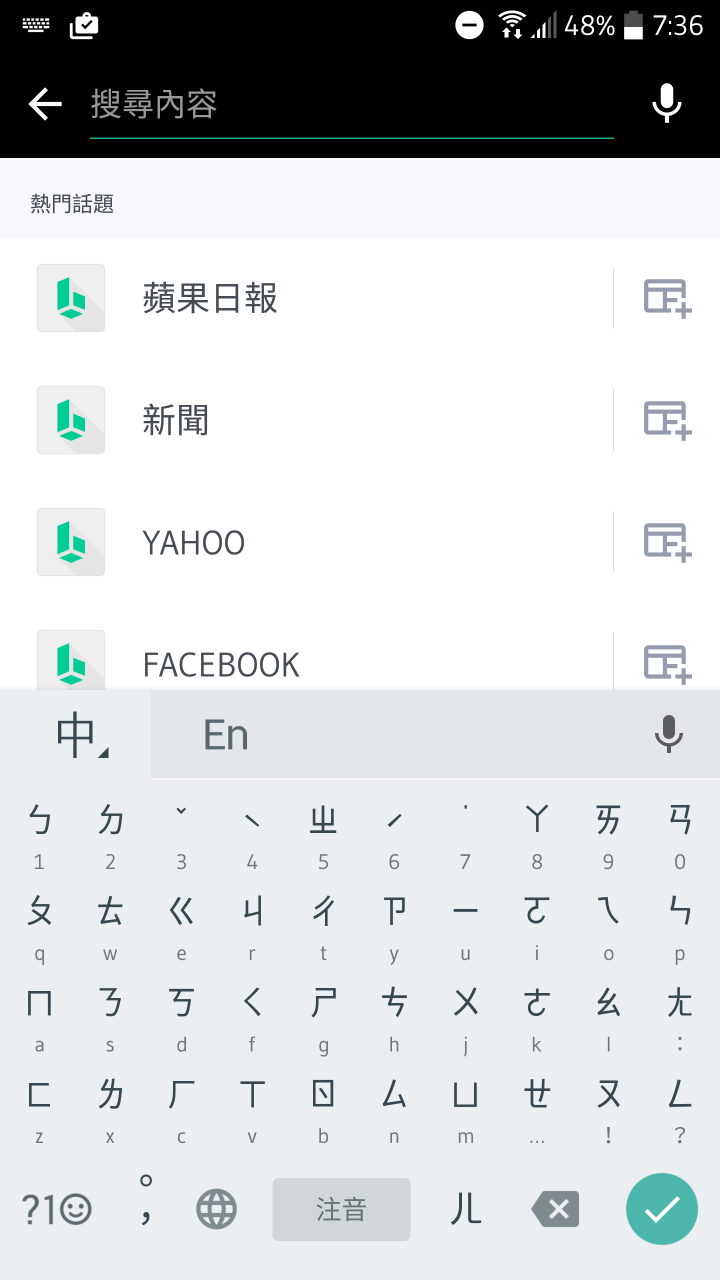Tap the 搜尋內容 search field
Screen dimensions: 720x1280
pyautogui.click(x=351, y=104)
